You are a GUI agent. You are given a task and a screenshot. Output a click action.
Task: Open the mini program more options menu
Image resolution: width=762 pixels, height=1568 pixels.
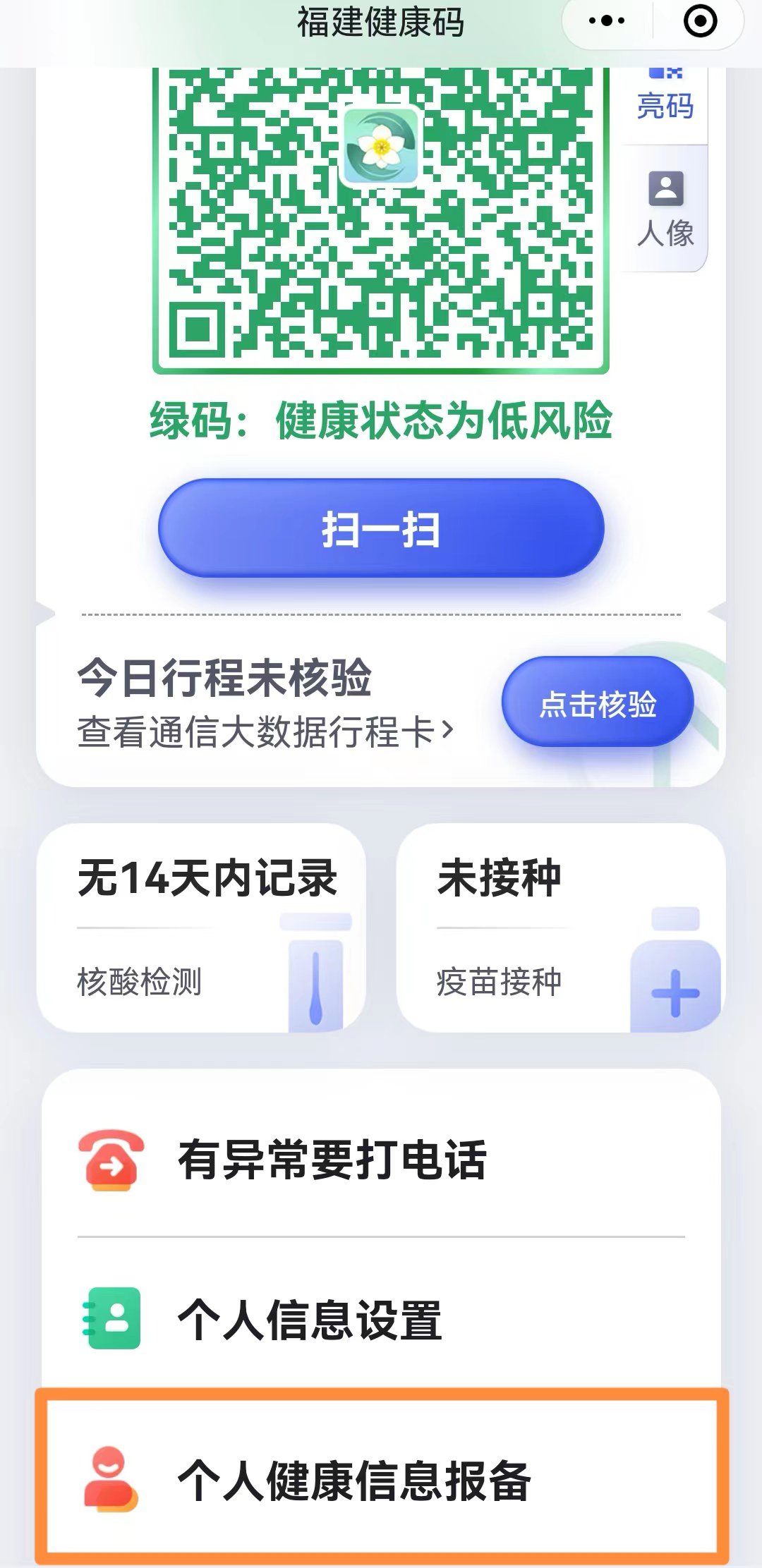click(607, 21)
